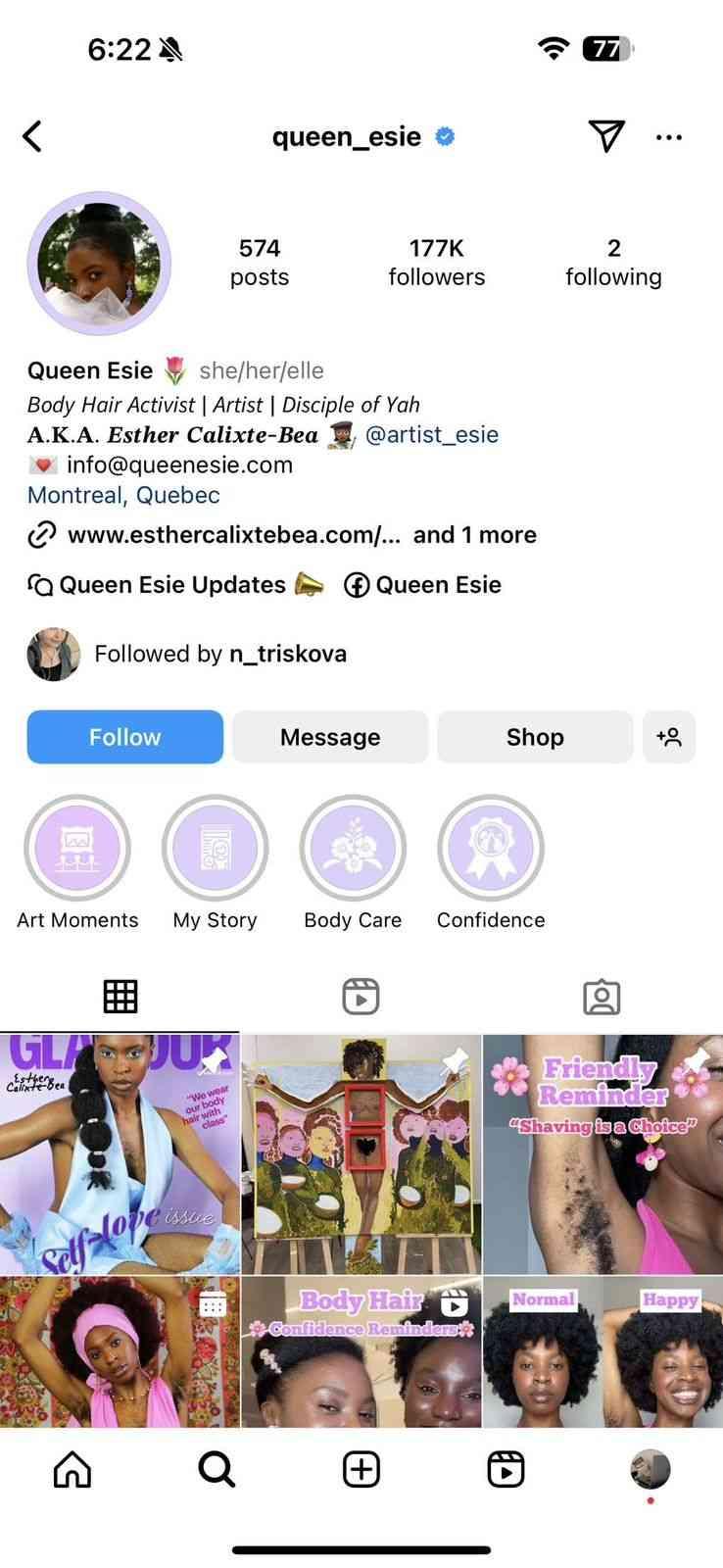Open the three-dot overflow menu
This screenshot has width=723, height=1568.
(x=669, y=137)
